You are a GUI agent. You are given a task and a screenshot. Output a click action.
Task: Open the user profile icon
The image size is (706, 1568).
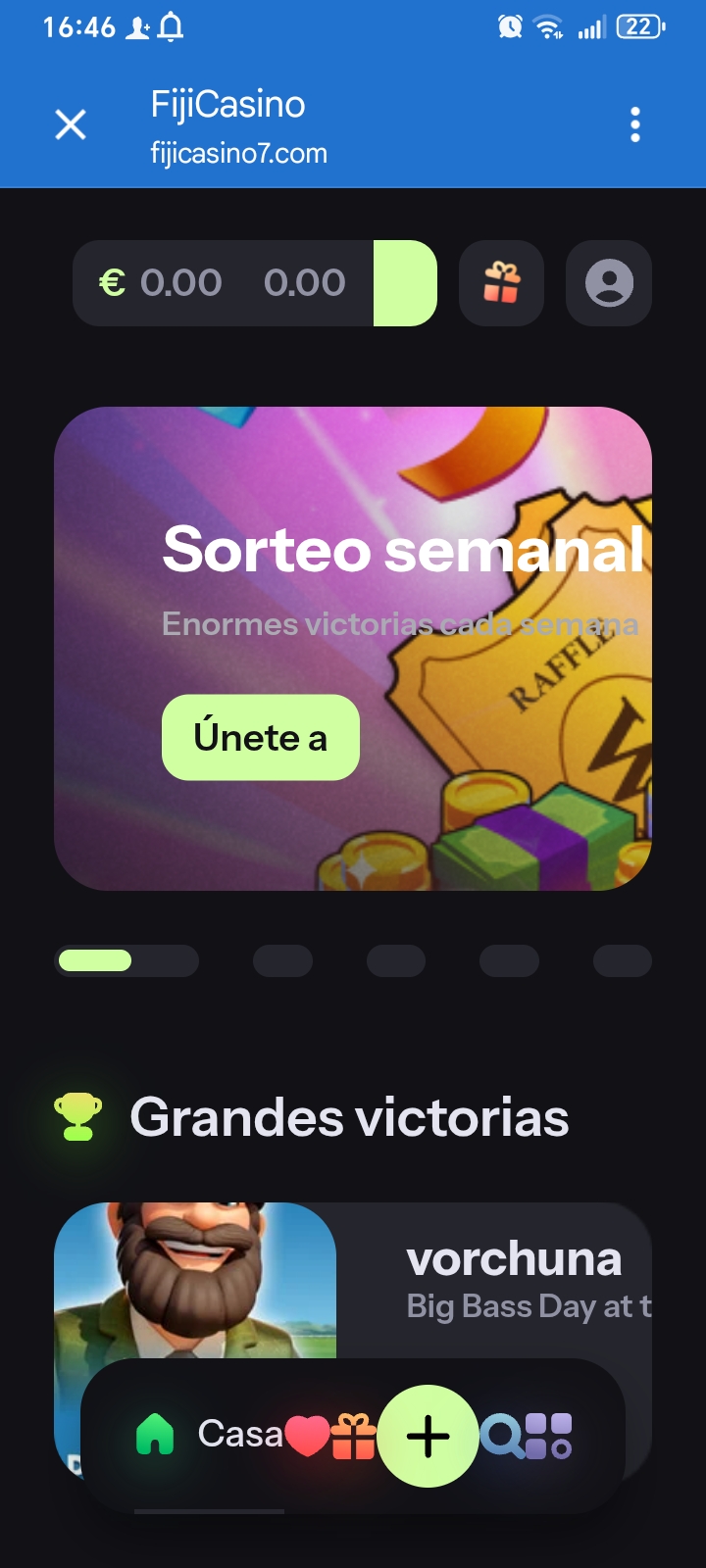(609, 283)
